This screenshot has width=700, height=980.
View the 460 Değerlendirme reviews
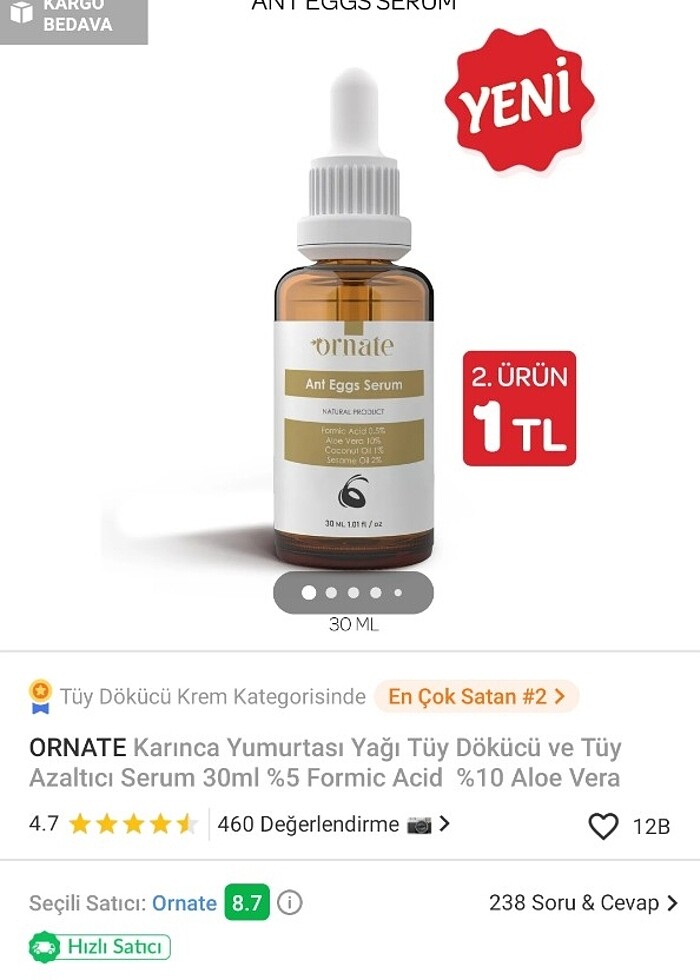pos(332,825)
